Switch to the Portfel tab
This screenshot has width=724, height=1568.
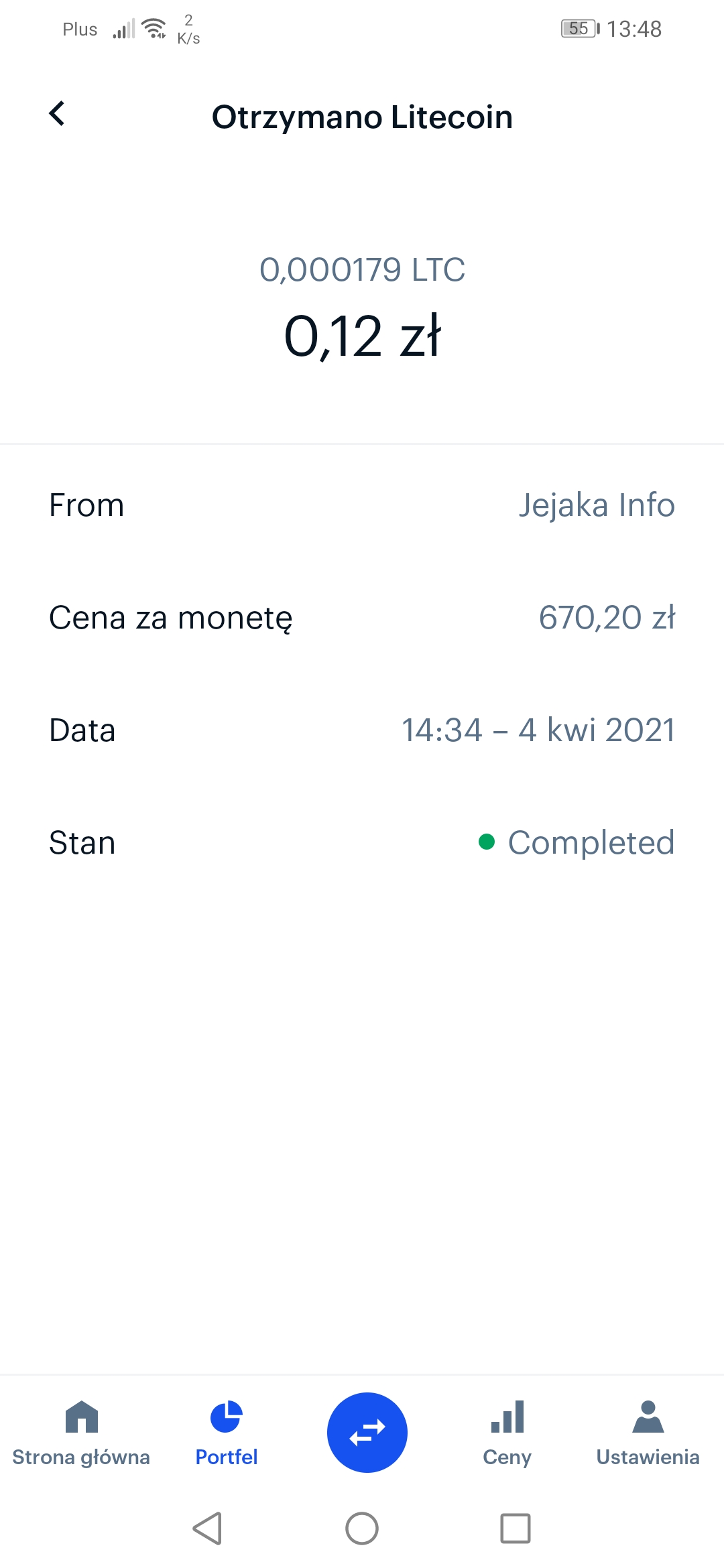point(227,1433)
